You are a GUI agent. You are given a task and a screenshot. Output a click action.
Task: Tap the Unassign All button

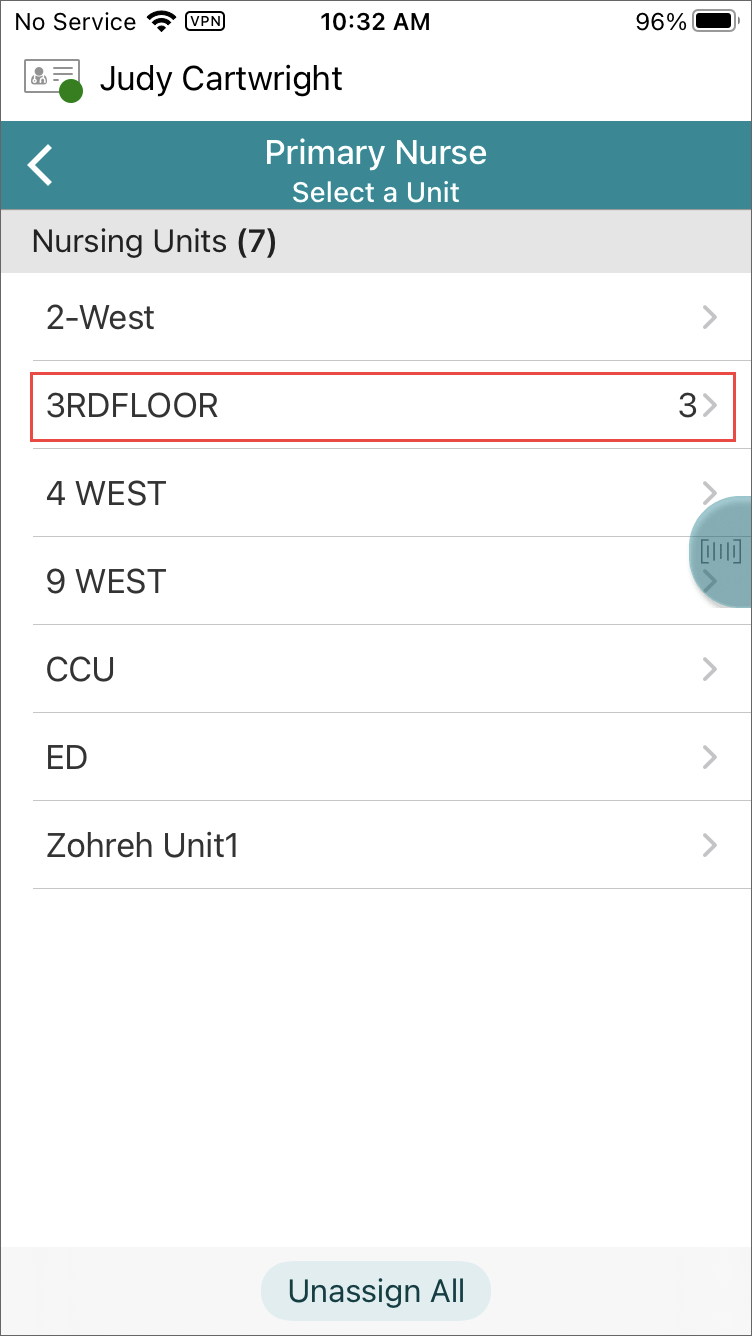tap(376, 1291)
